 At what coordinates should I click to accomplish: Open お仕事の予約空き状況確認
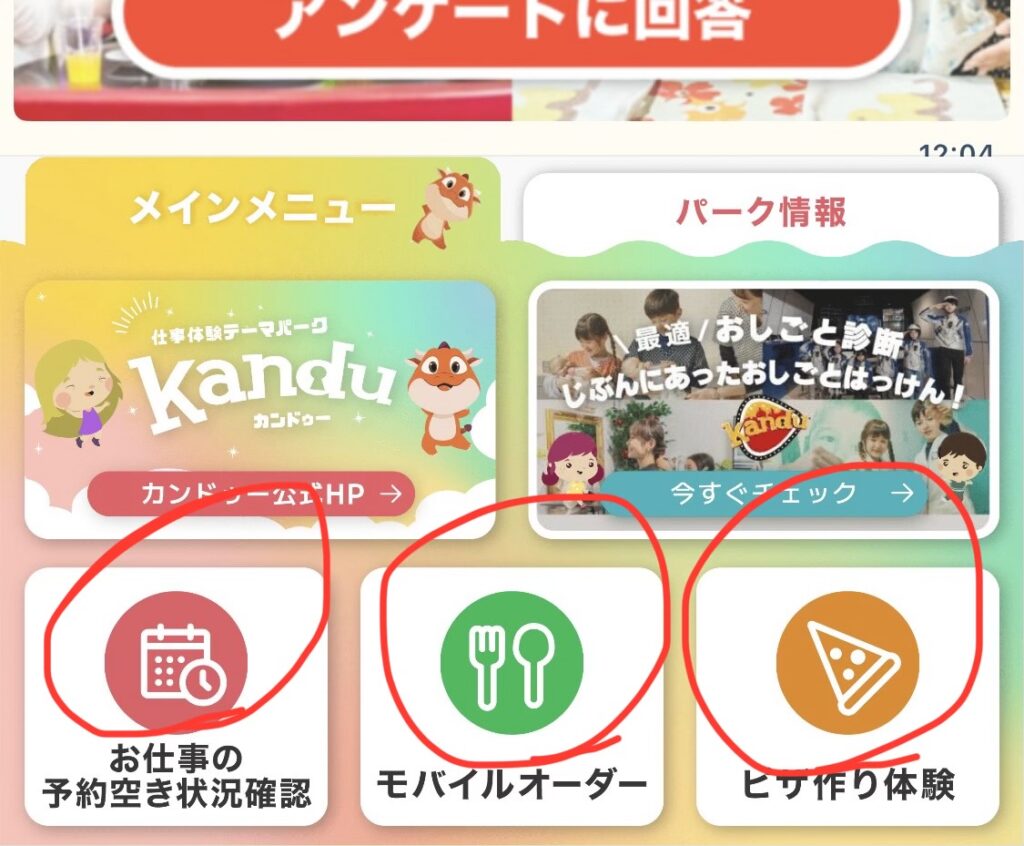coord(176,696)
